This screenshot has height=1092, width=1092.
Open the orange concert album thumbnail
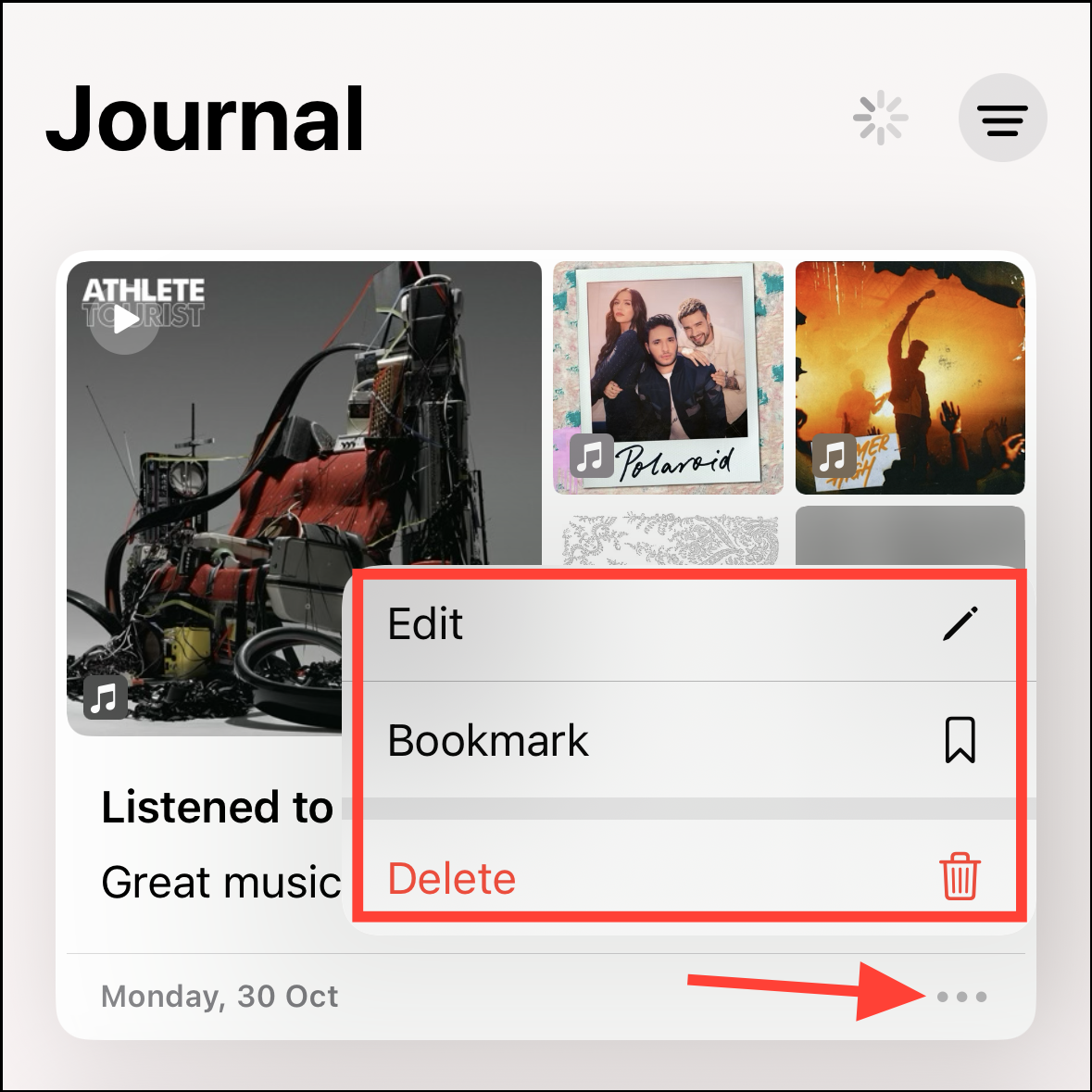pyautogui.click(x=910, y=377)
